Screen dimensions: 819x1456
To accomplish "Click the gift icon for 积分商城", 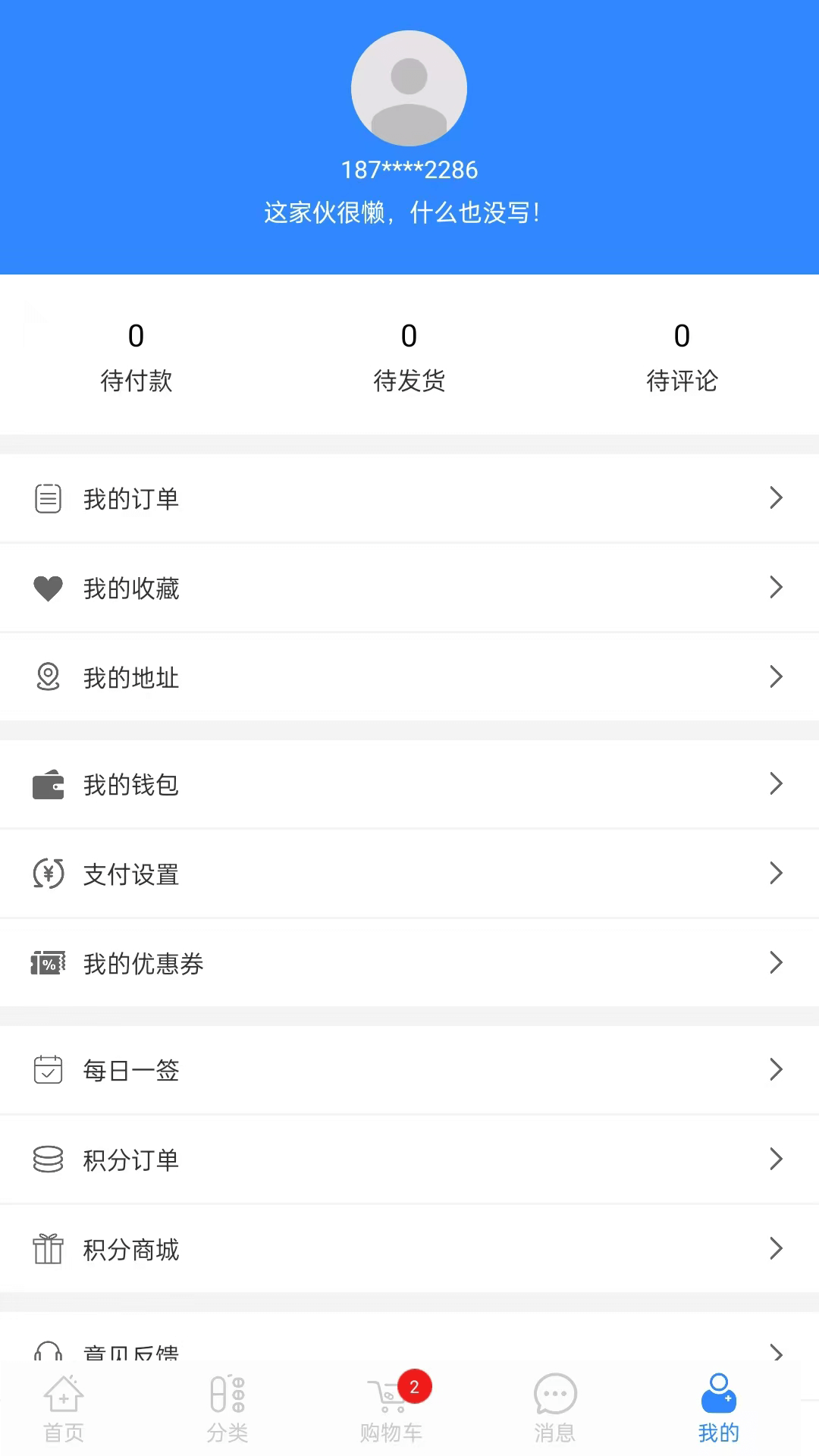I will click(x=48, y=1248).
